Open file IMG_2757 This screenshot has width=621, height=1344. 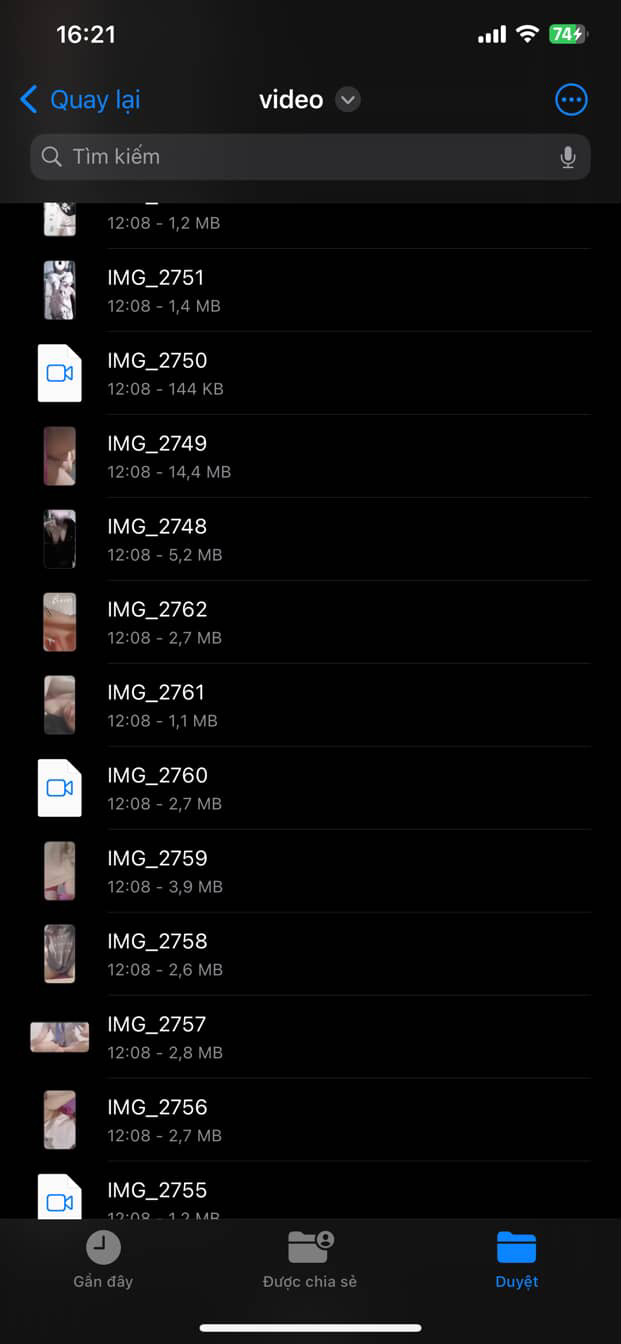157,1037
